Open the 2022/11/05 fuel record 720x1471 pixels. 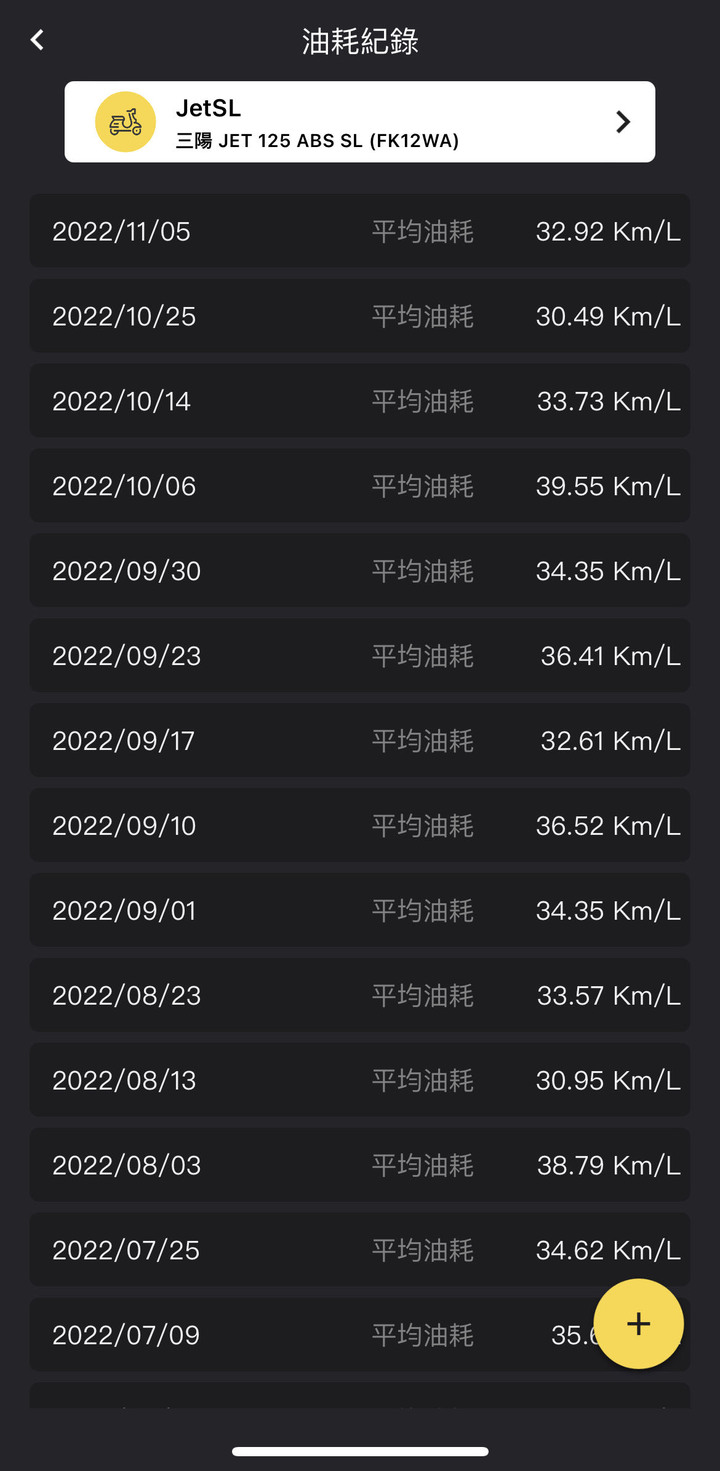point(360,231)
